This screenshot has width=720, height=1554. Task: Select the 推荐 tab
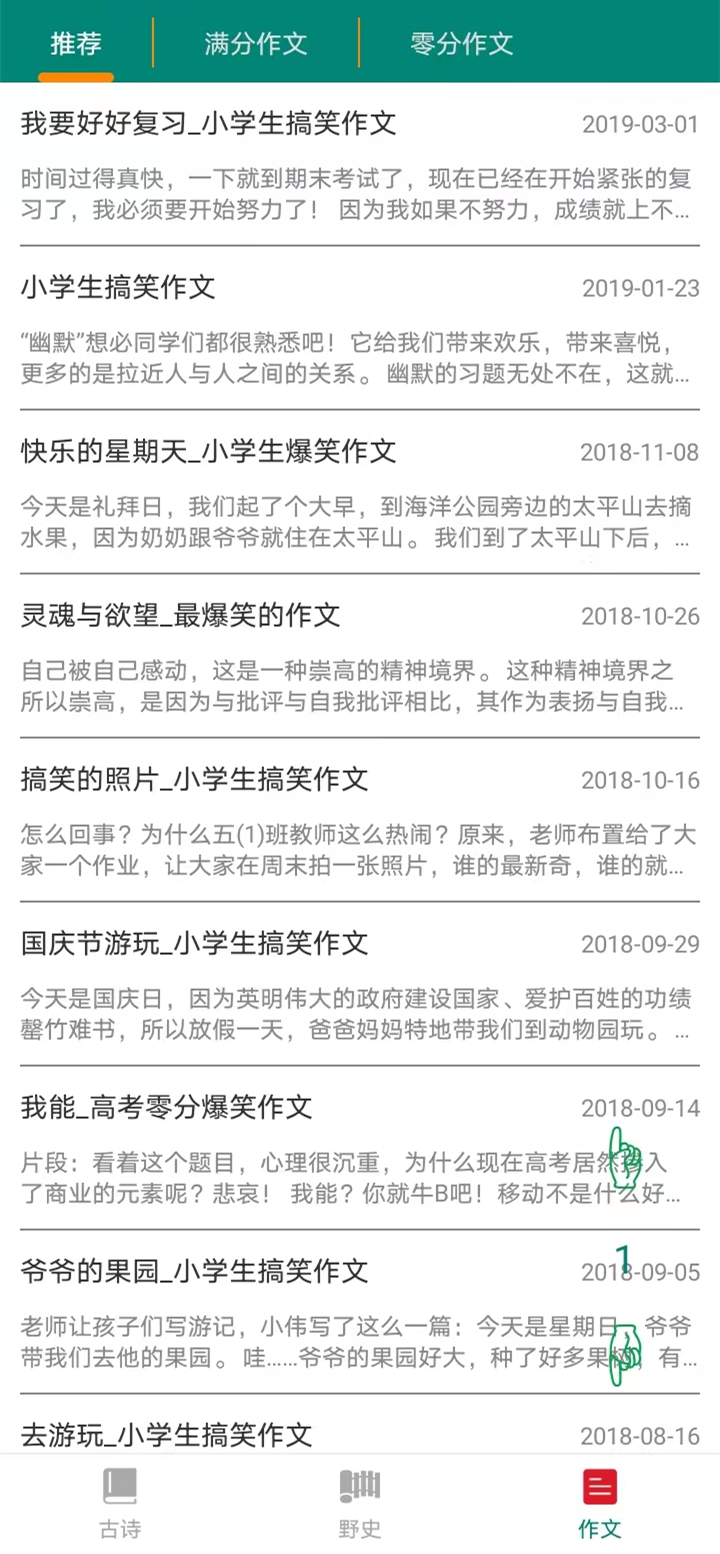76,44
